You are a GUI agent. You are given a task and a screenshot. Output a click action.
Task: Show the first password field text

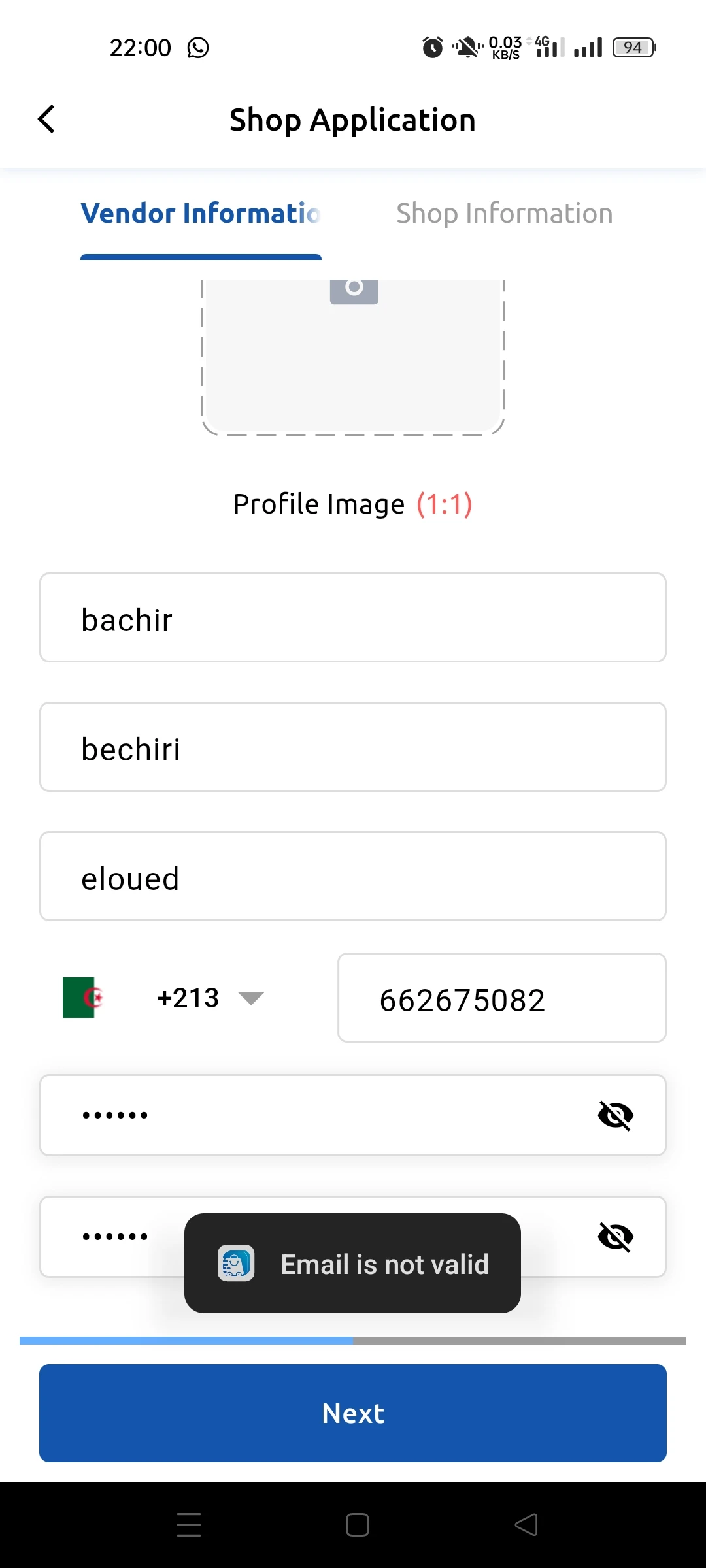(x=615, y=1115)
